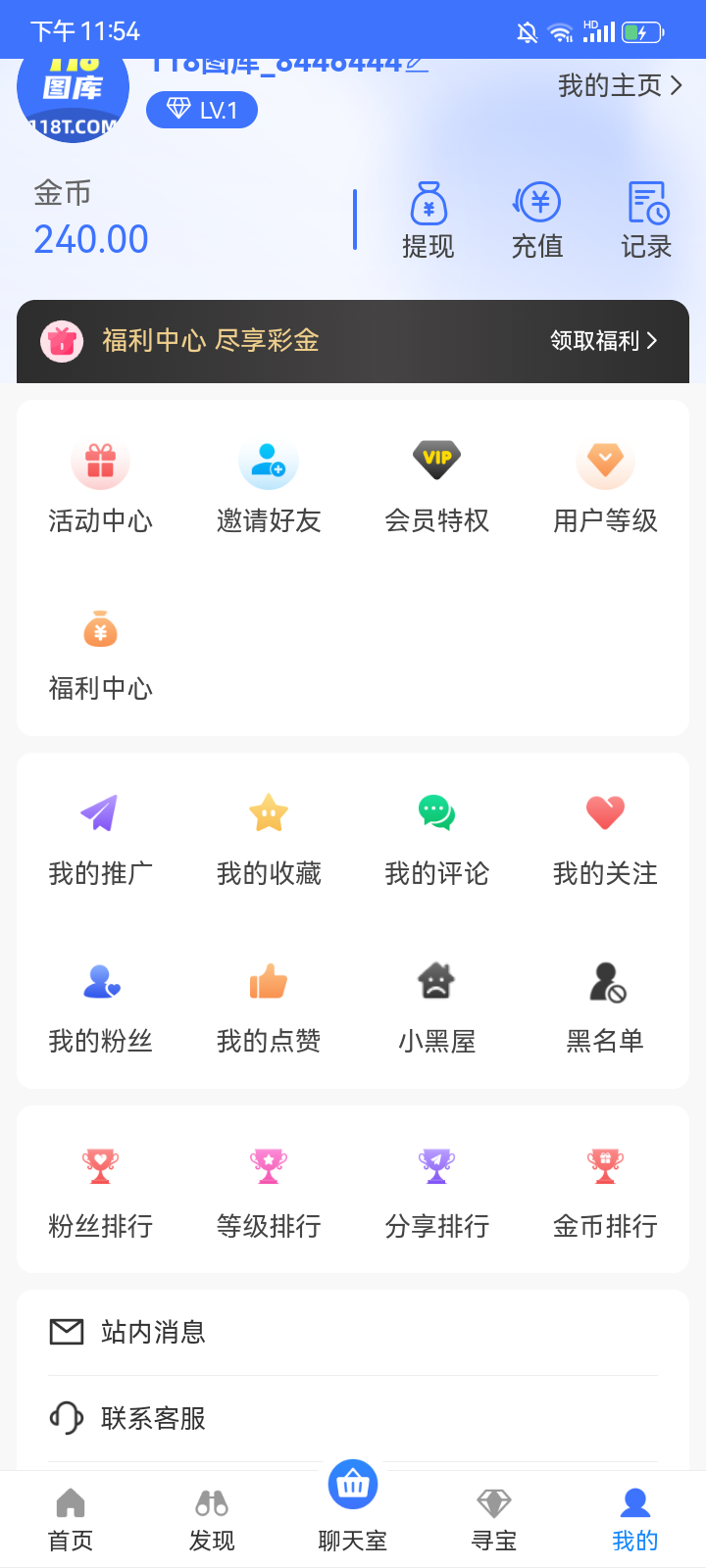Expand 领取福利 in the welfare banner
The height and width of the screenshot is (1568, 706).
click(x=605, y=340)
